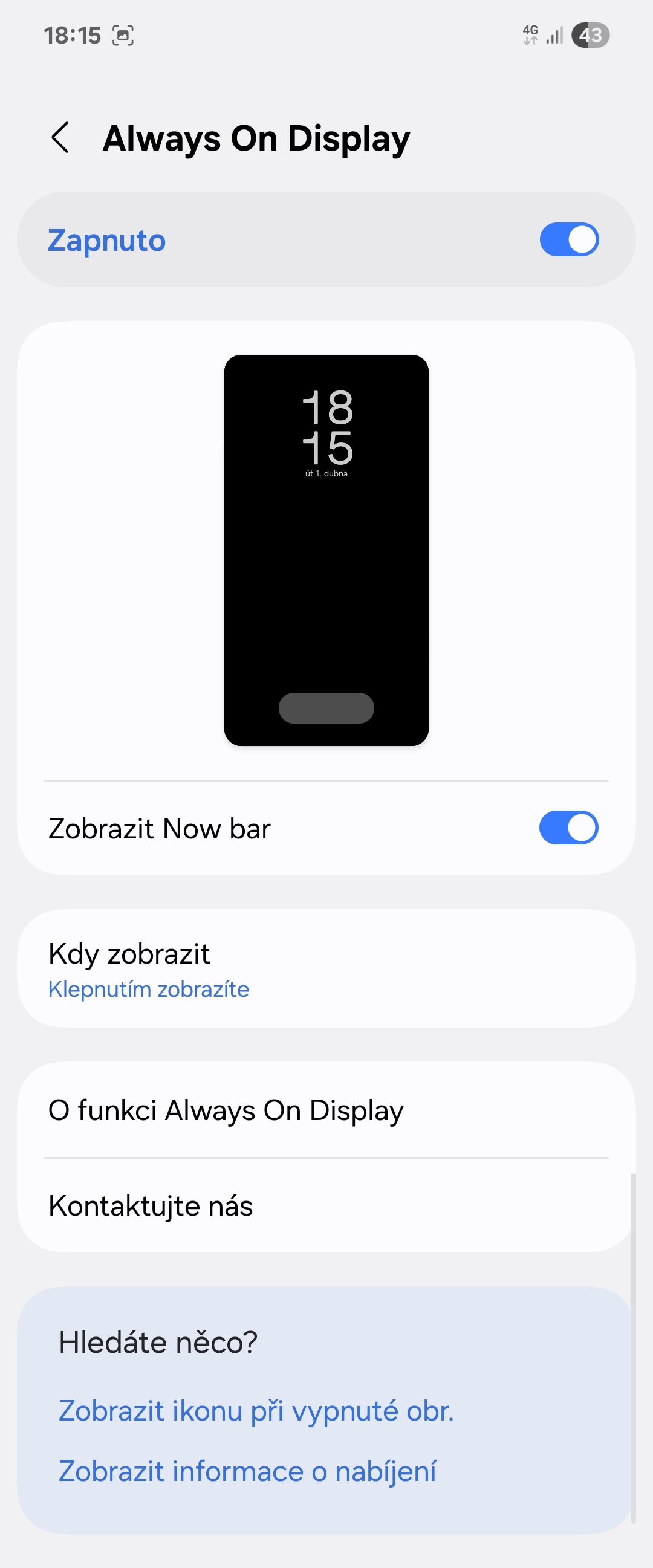Open Klepnutím zobrazíte to reveal settings

148,988
